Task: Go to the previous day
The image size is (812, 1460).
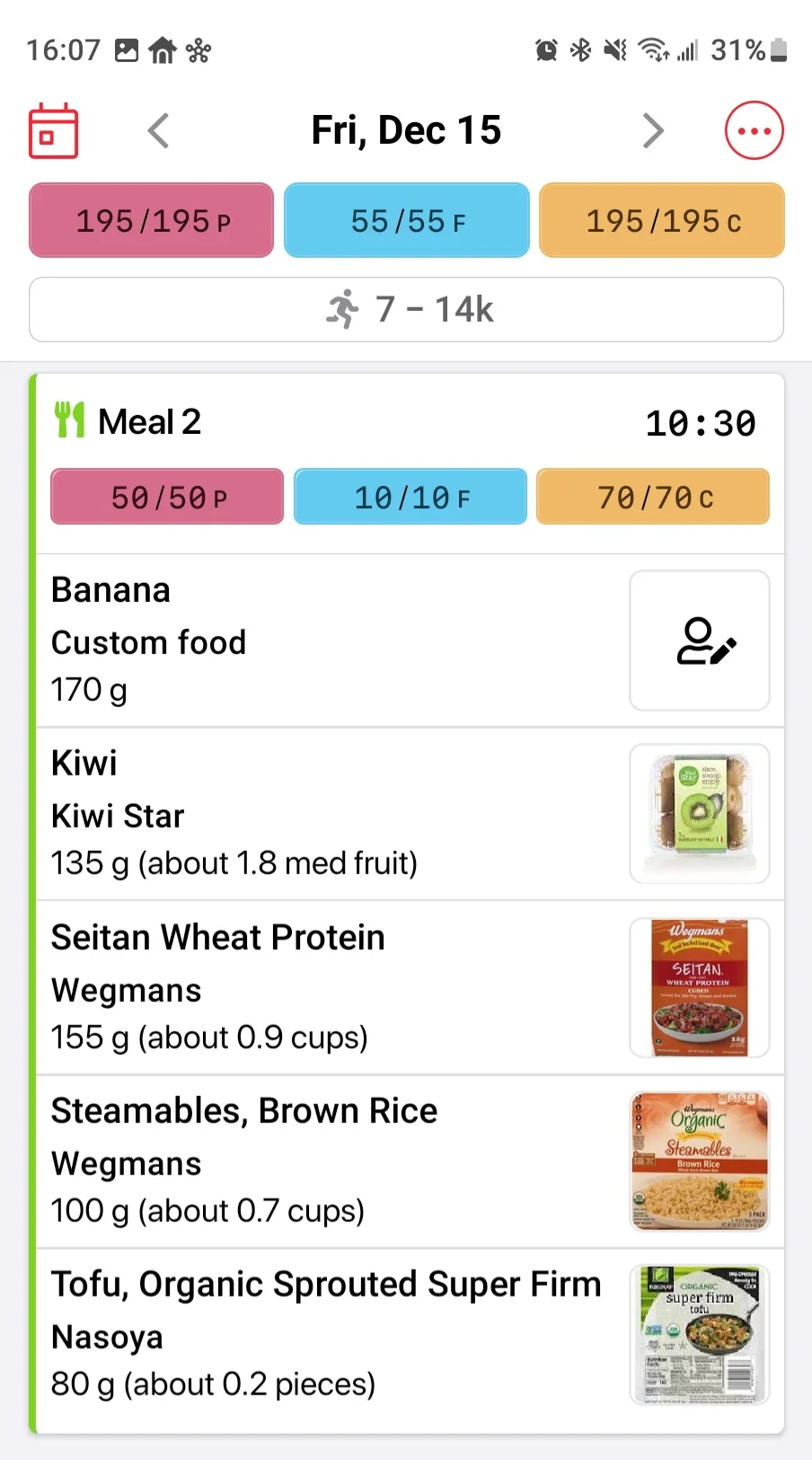Action: (x=158, y=131)
